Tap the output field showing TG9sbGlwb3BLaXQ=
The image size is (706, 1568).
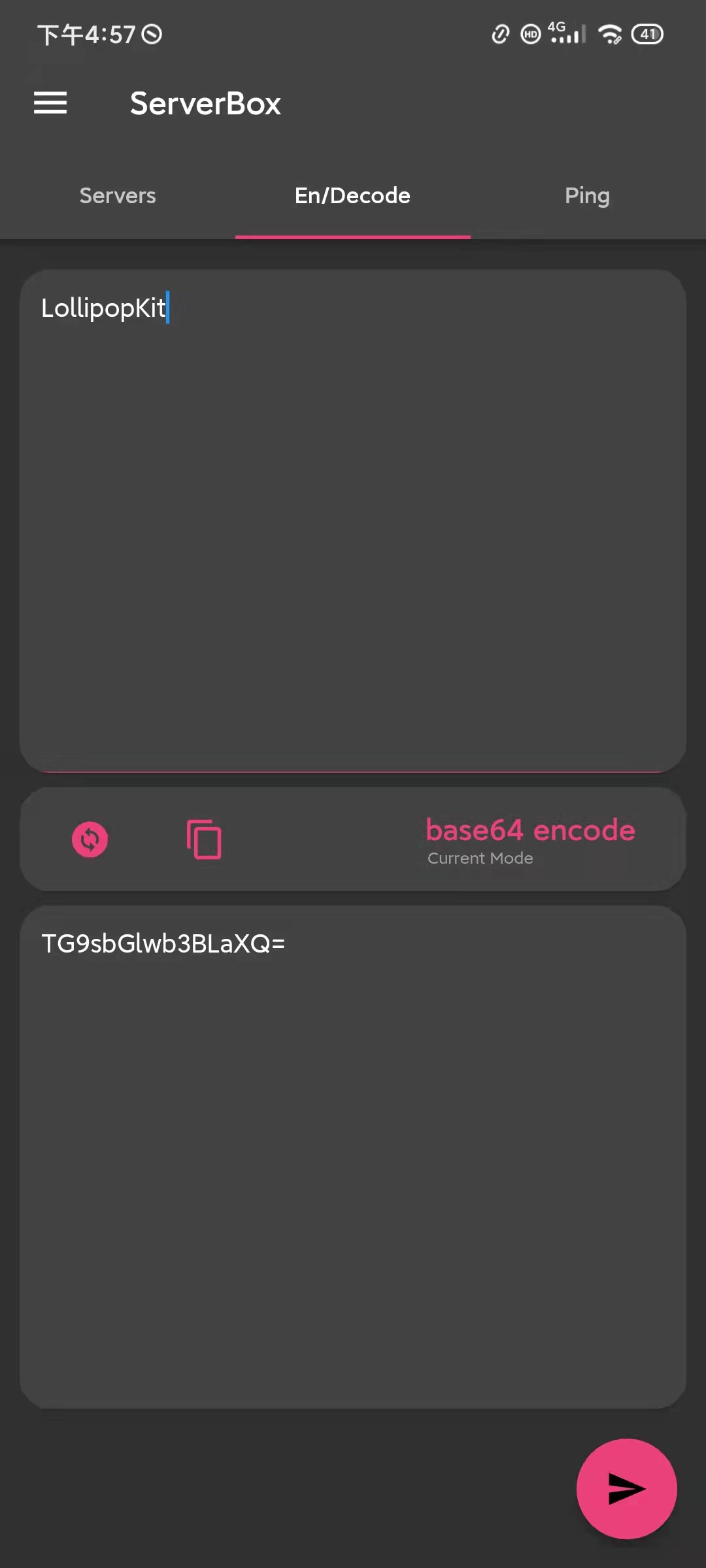tap(353, 1156)
